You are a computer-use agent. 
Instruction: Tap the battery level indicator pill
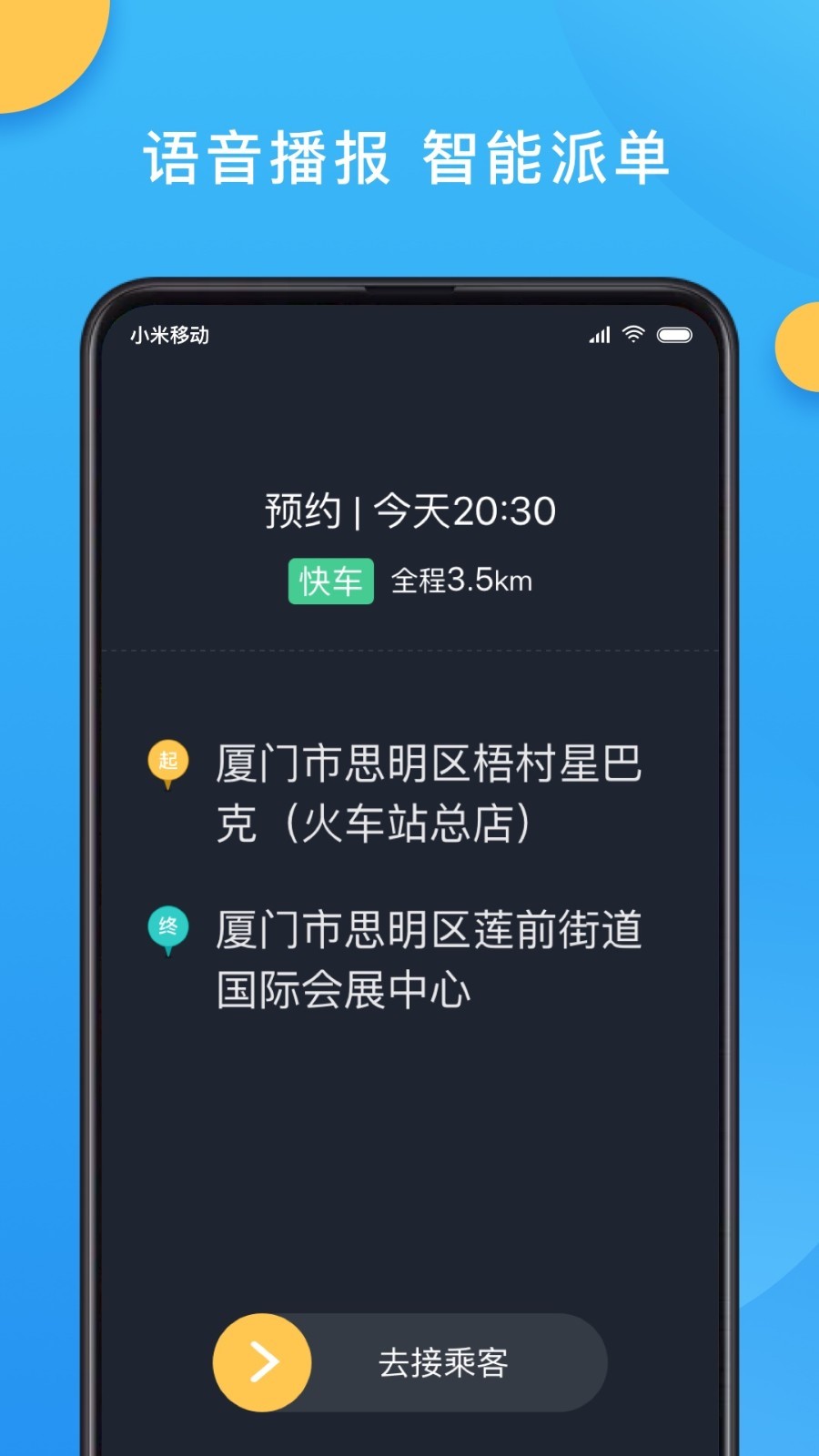click(674, 335)
